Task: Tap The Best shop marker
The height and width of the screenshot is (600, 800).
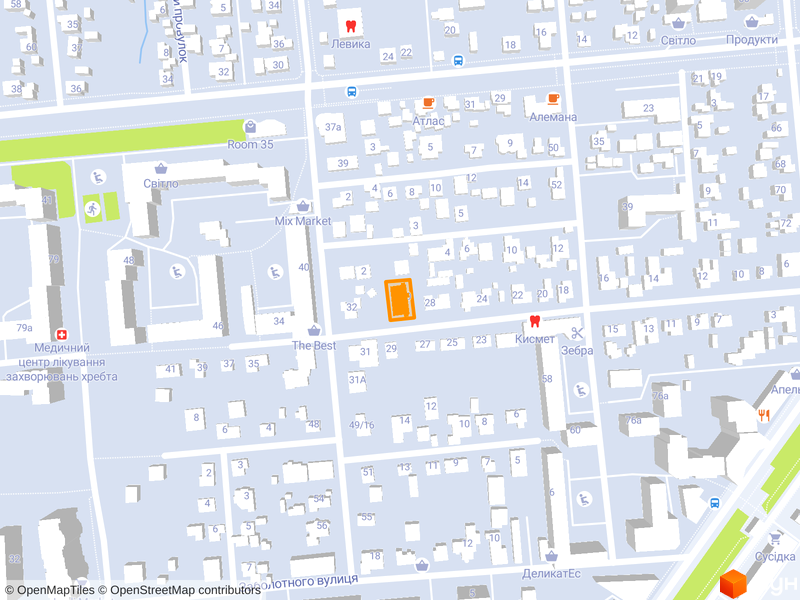Action: coord(314,330)
